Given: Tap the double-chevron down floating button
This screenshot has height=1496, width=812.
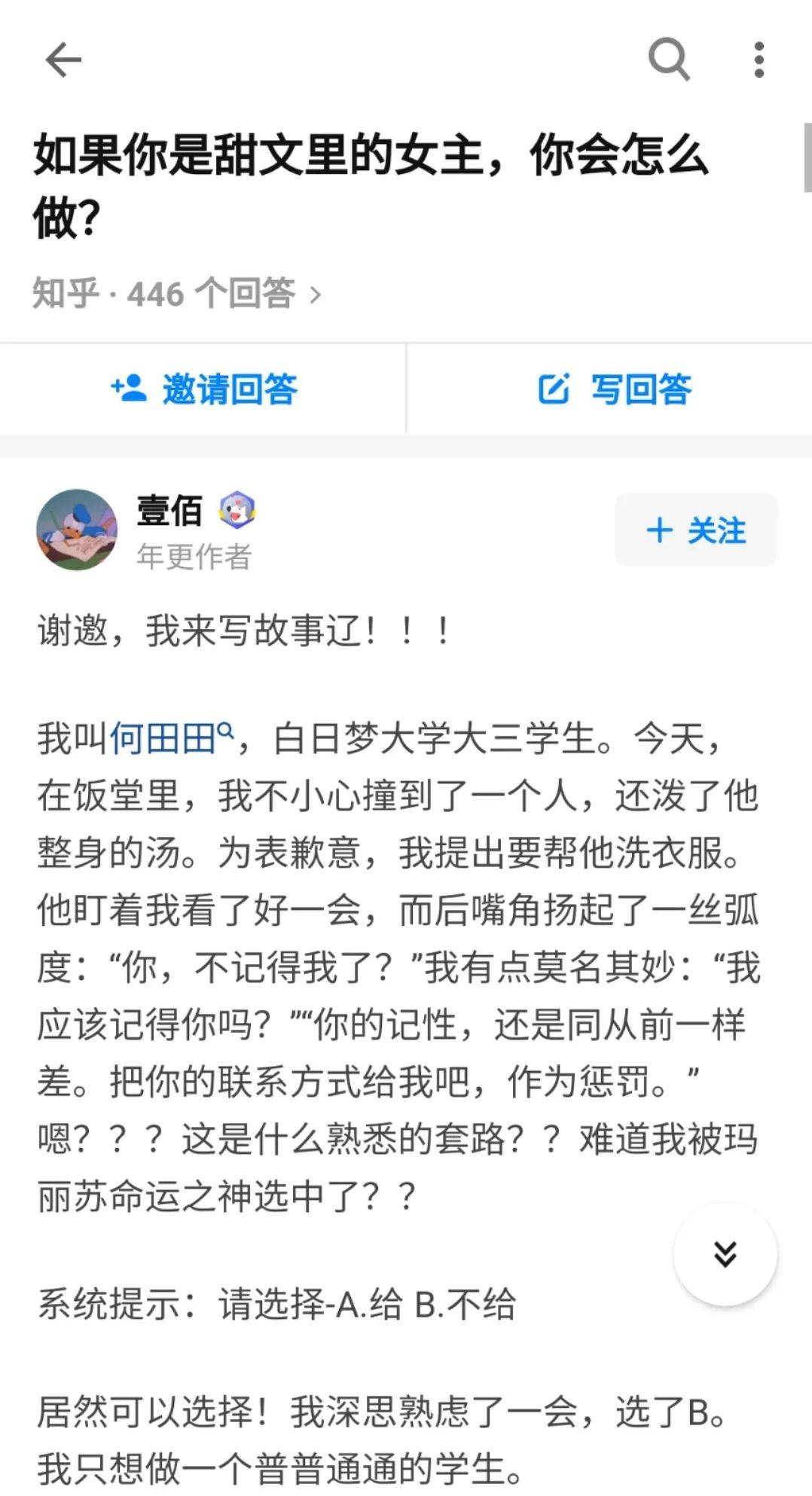Looking at the screenshot, I should [x=725, y=1254].
